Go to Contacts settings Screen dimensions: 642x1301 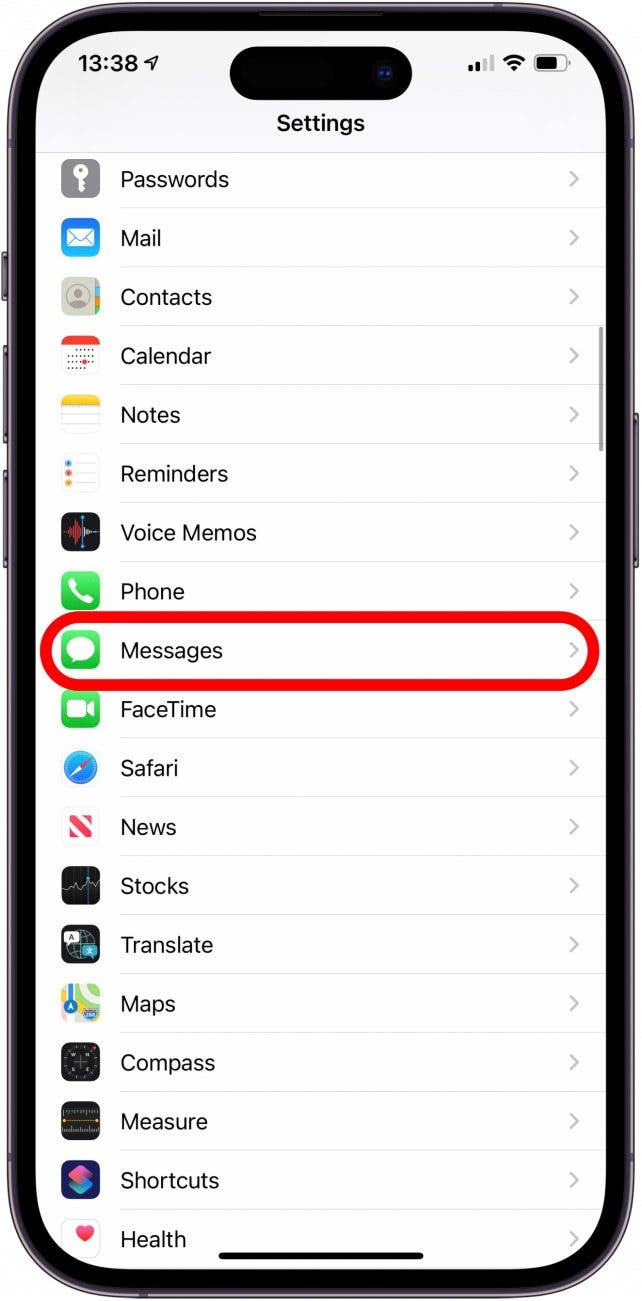[320, 297]
